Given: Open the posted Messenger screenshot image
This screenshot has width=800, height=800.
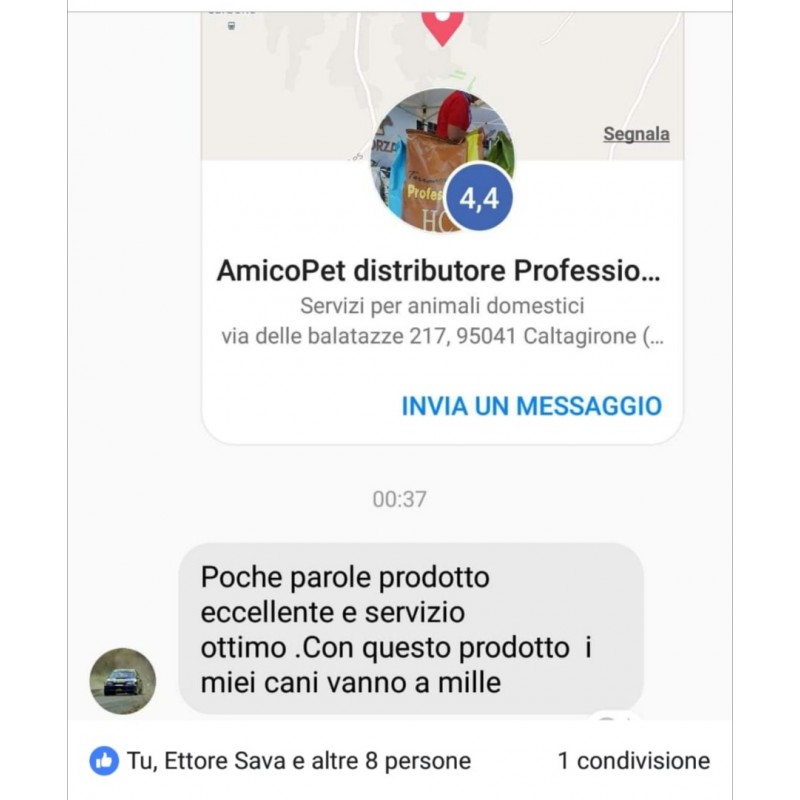Looking at the screenshot, I should (400, 360).
